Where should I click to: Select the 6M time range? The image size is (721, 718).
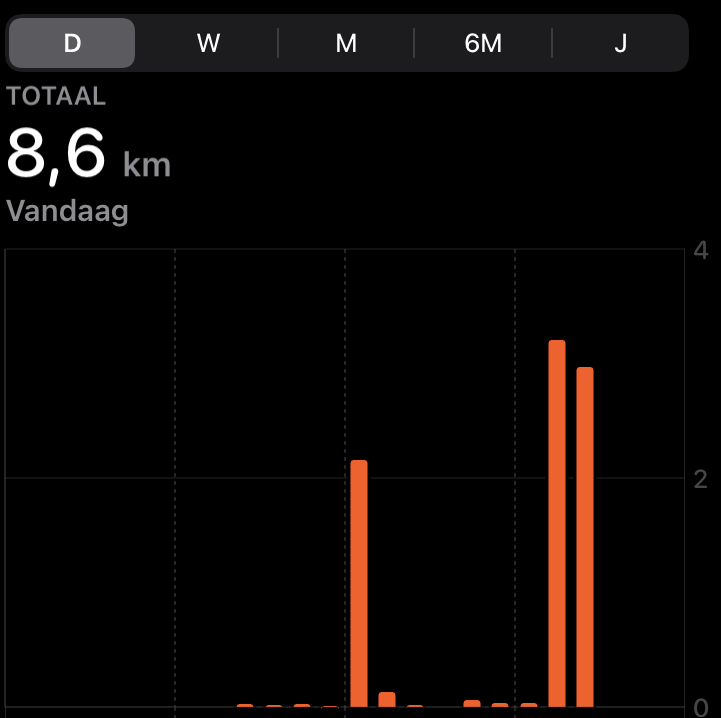(x=483, y=43)
